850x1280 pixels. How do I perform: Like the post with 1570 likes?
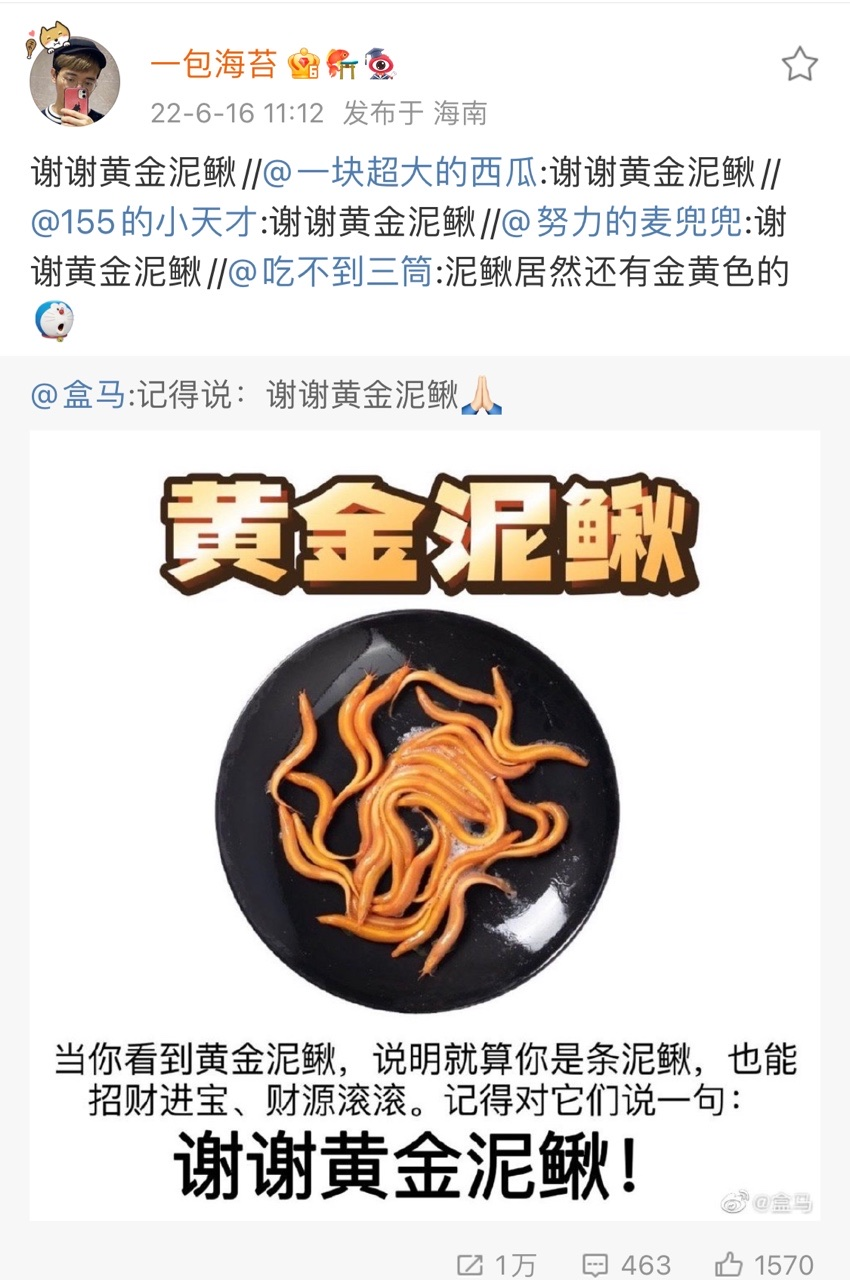[764, 1264]
